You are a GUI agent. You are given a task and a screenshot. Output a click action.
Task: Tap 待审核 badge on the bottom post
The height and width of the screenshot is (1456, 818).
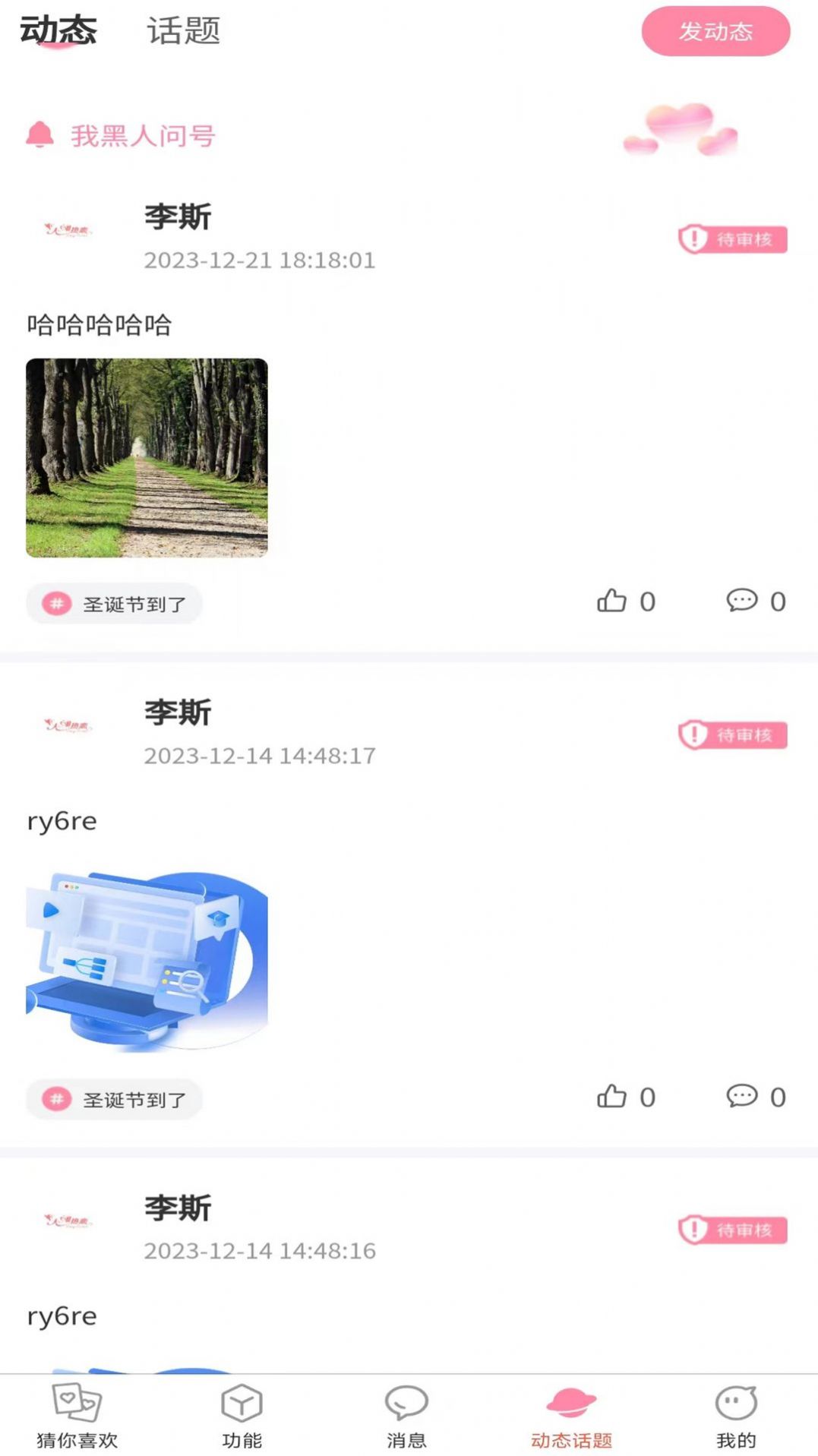pos(731,1230)
